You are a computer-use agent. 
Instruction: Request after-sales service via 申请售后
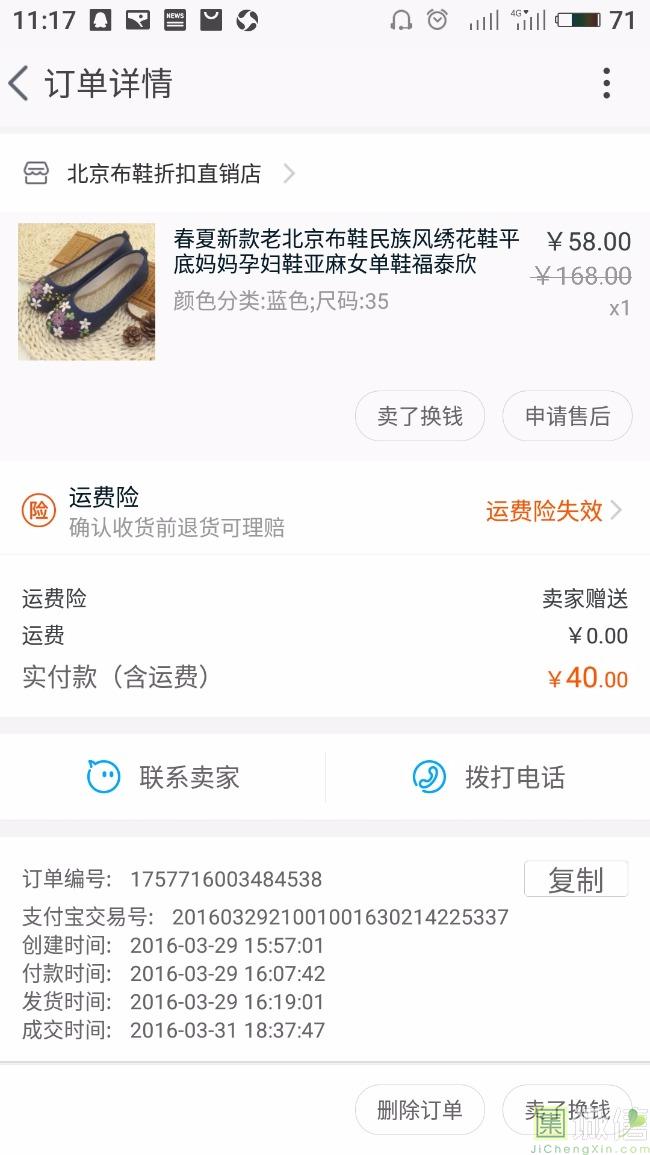(x=567, y=416)
